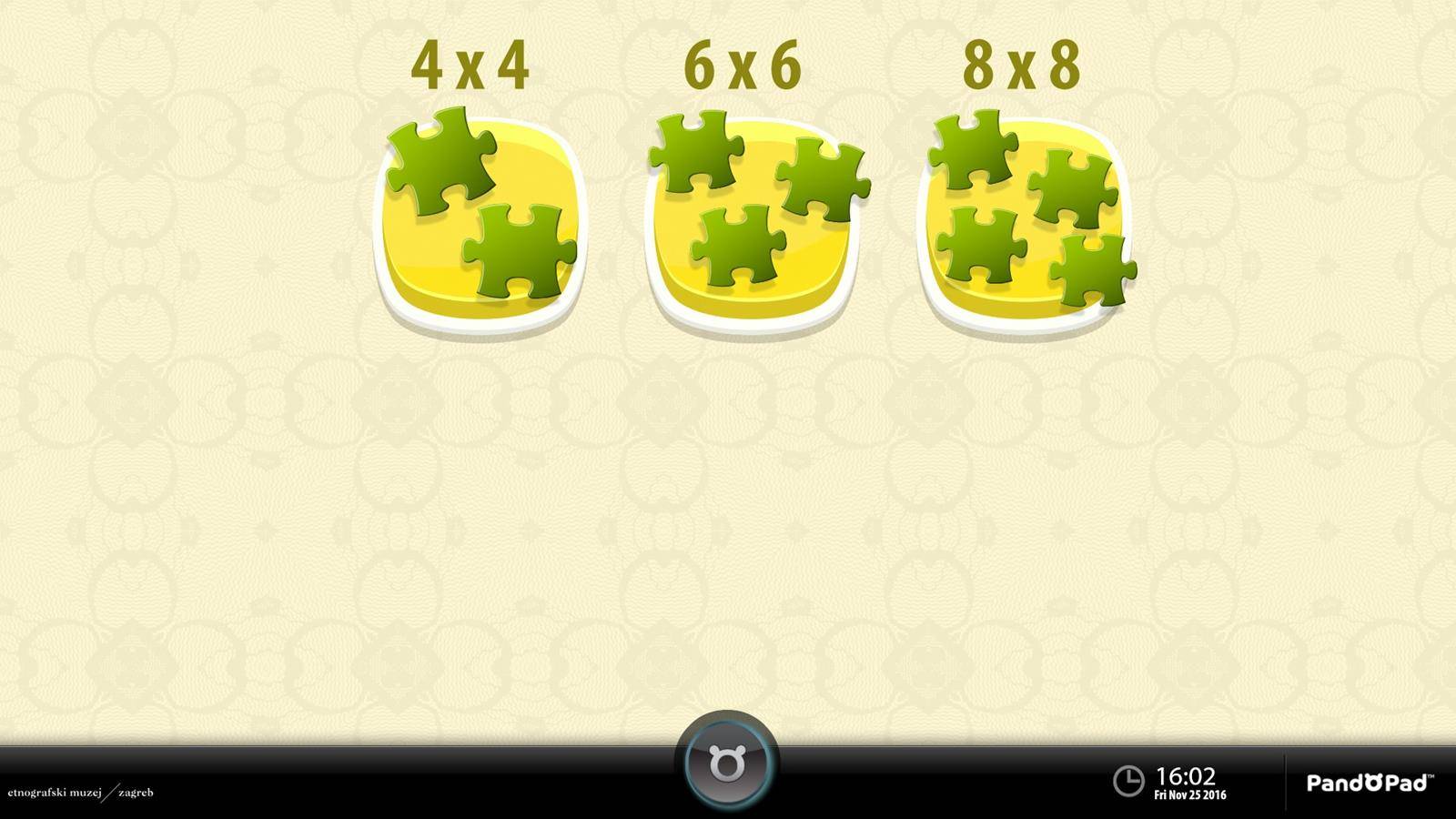Tap the PandaPad home button
Viewport: 1456px width, 819px height.
click(x=726, y=764)
